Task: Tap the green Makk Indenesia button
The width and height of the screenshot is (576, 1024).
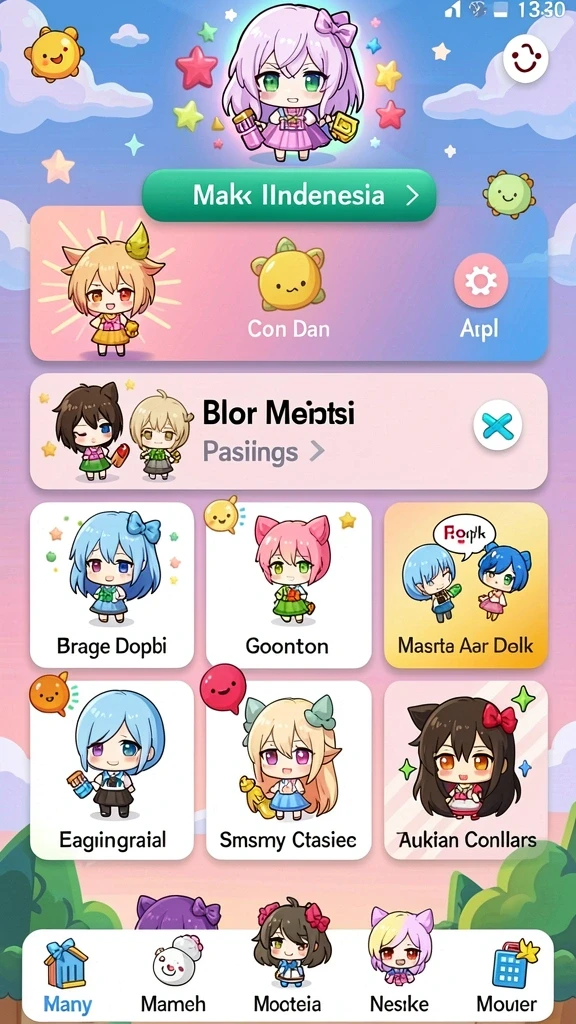Action: 289,195
